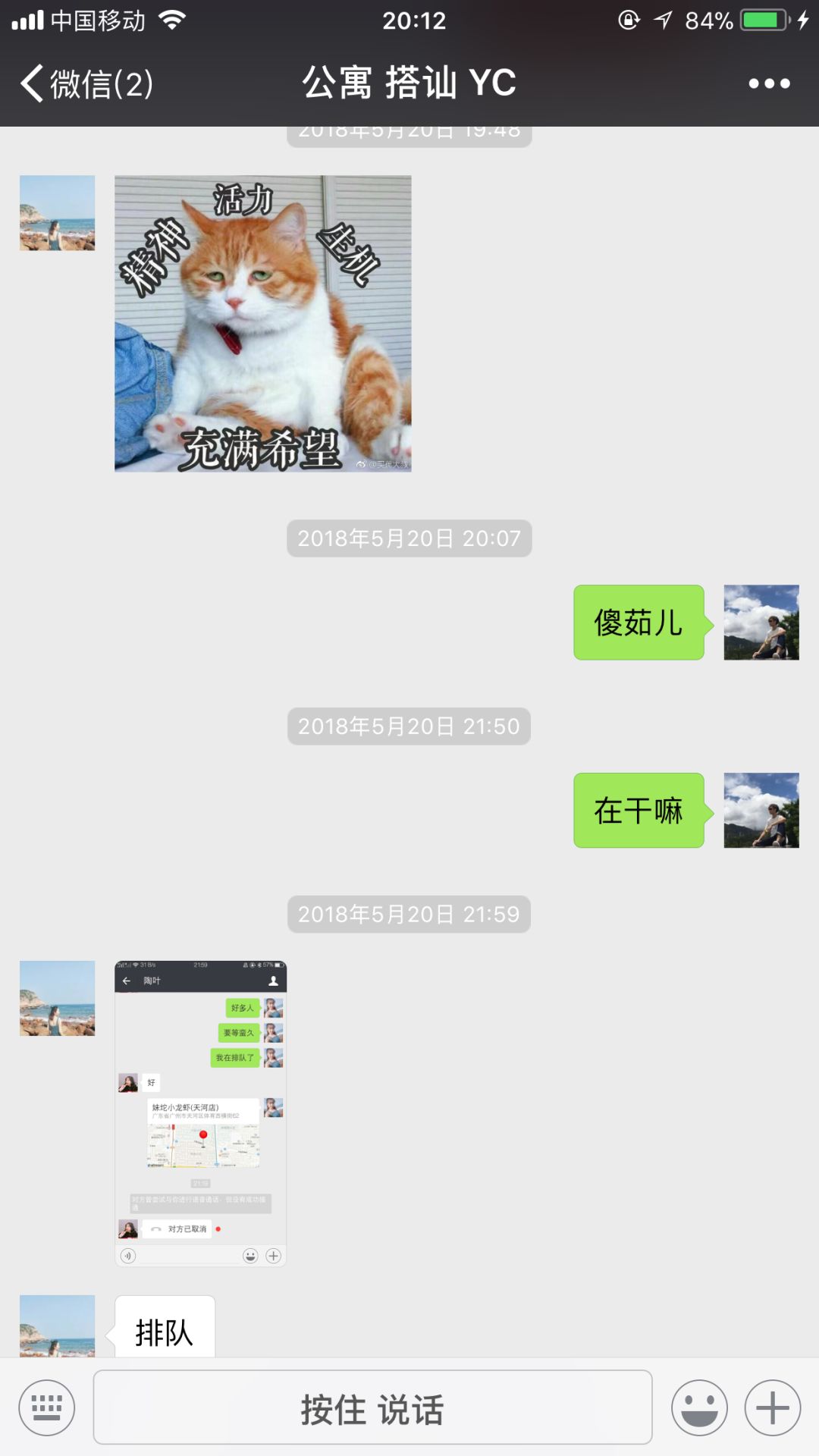Open the shared chat screenshot image
The image size is (819, 1456).
point(200,1113)
